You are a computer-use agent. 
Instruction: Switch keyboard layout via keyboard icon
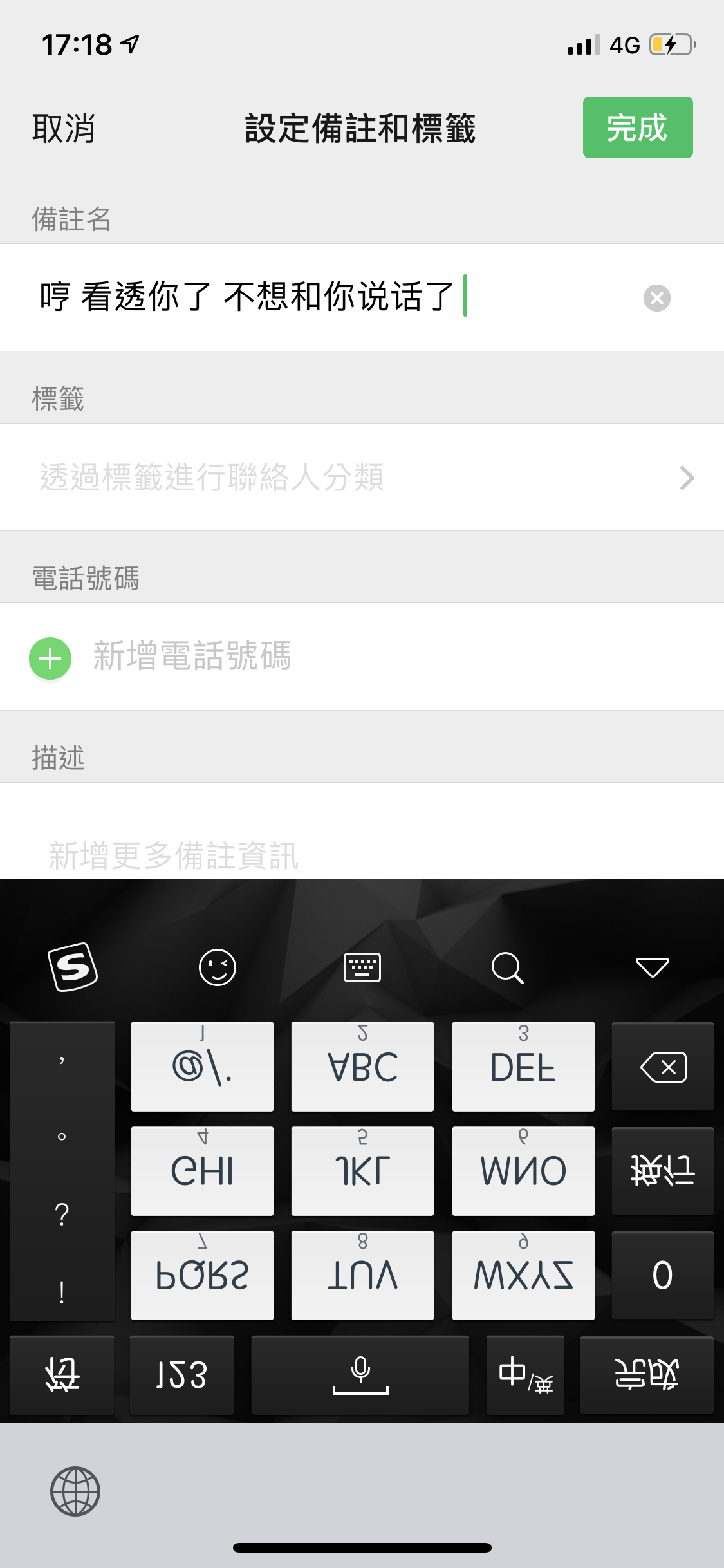click(362, 967)
